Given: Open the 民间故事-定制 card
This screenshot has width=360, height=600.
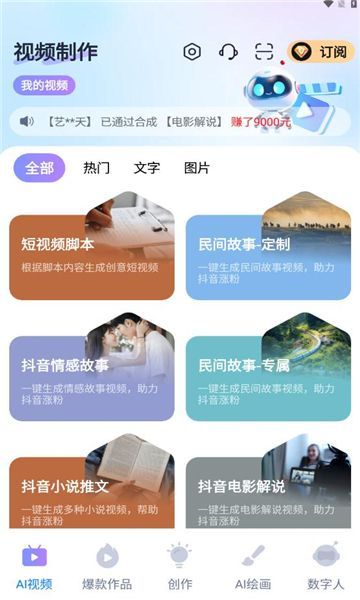Looking at the screenshot, I should pyautogui.click(x=268, y=247).
